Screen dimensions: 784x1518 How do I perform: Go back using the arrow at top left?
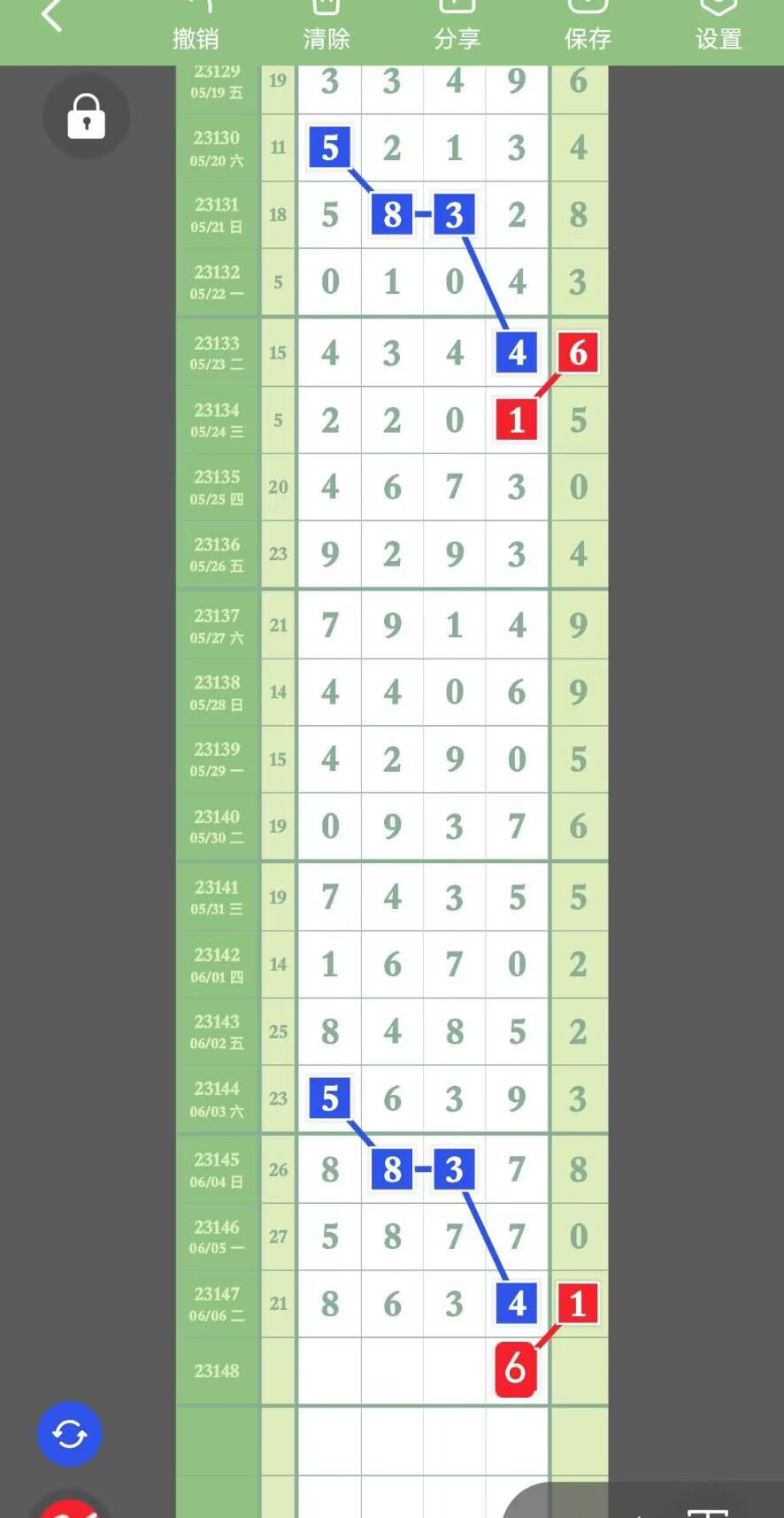point(50,18)
